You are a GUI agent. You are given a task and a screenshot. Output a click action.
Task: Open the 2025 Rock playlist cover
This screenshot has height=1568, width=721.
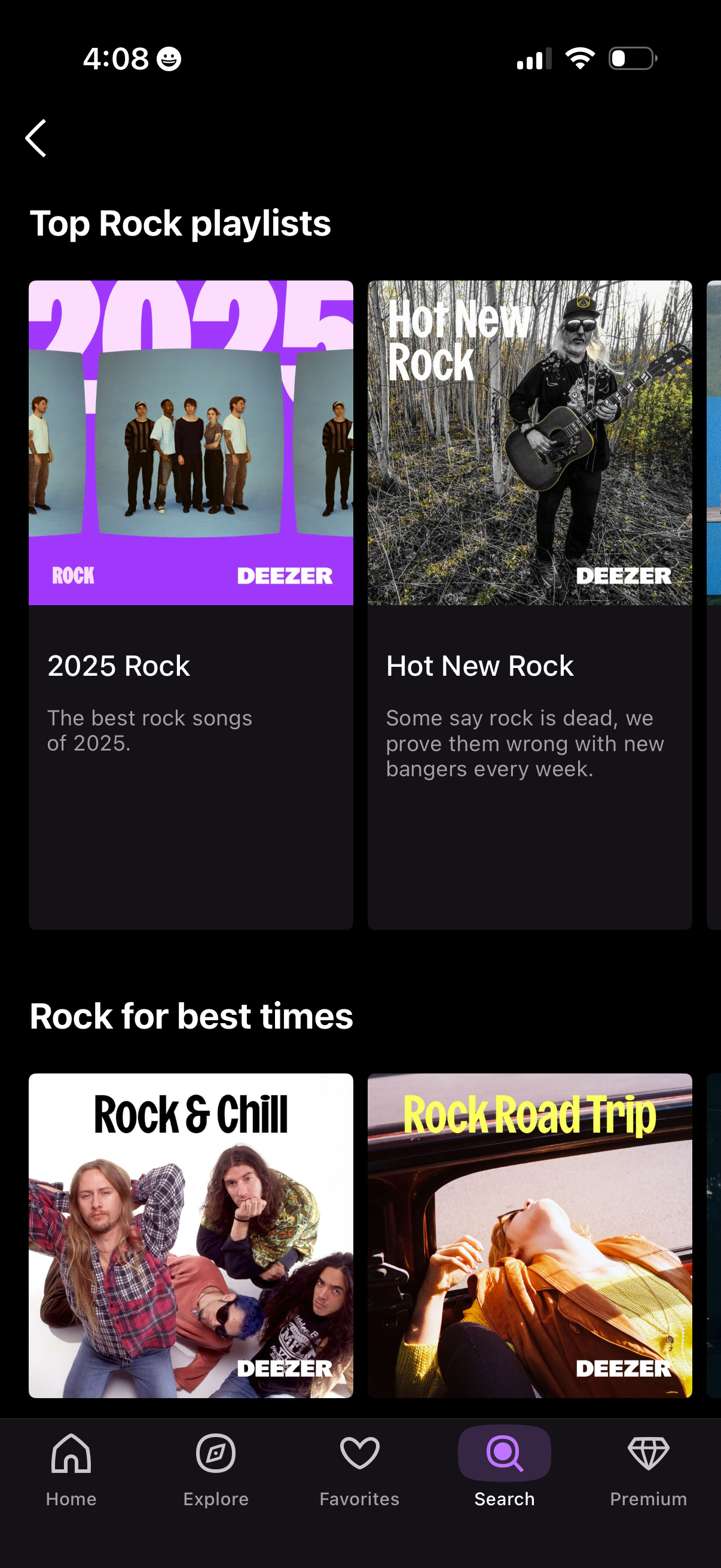191,441
